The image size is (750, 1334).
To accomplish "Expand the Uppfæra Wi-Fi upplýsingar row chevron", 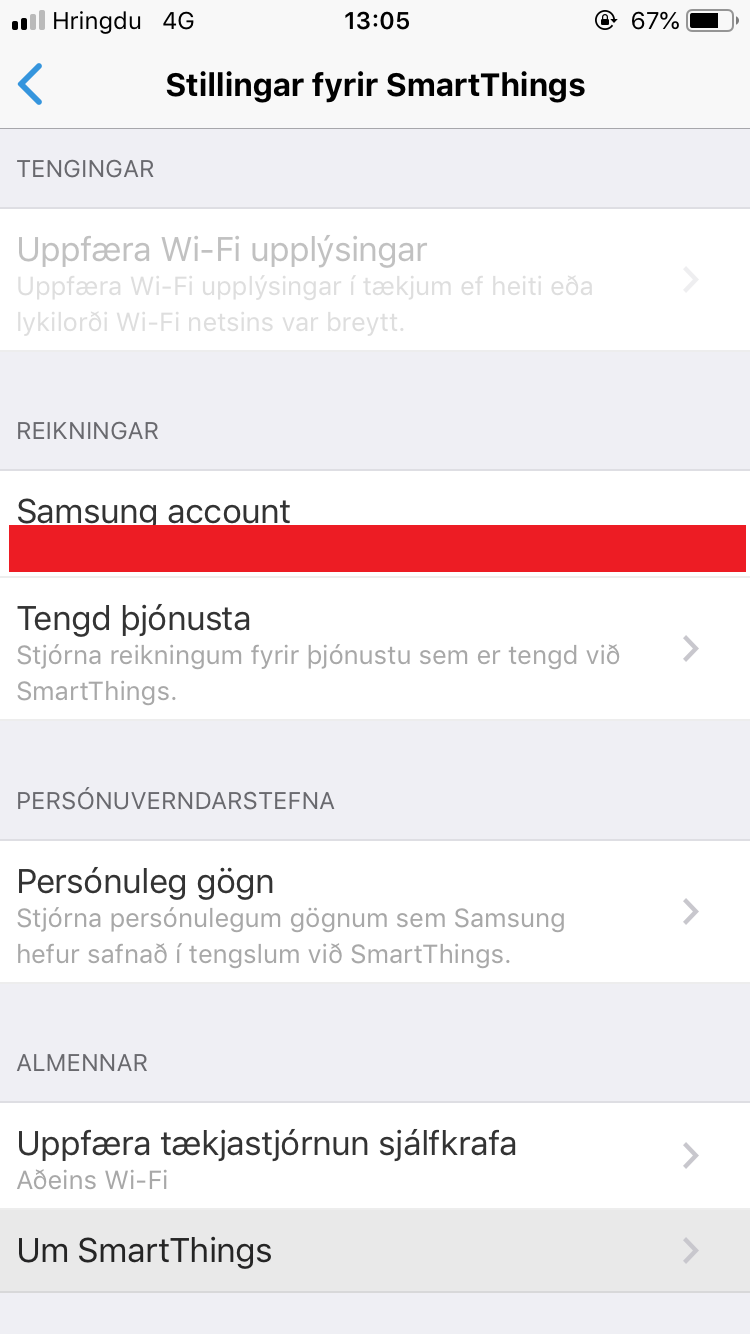I will click(x=690, y=281).
